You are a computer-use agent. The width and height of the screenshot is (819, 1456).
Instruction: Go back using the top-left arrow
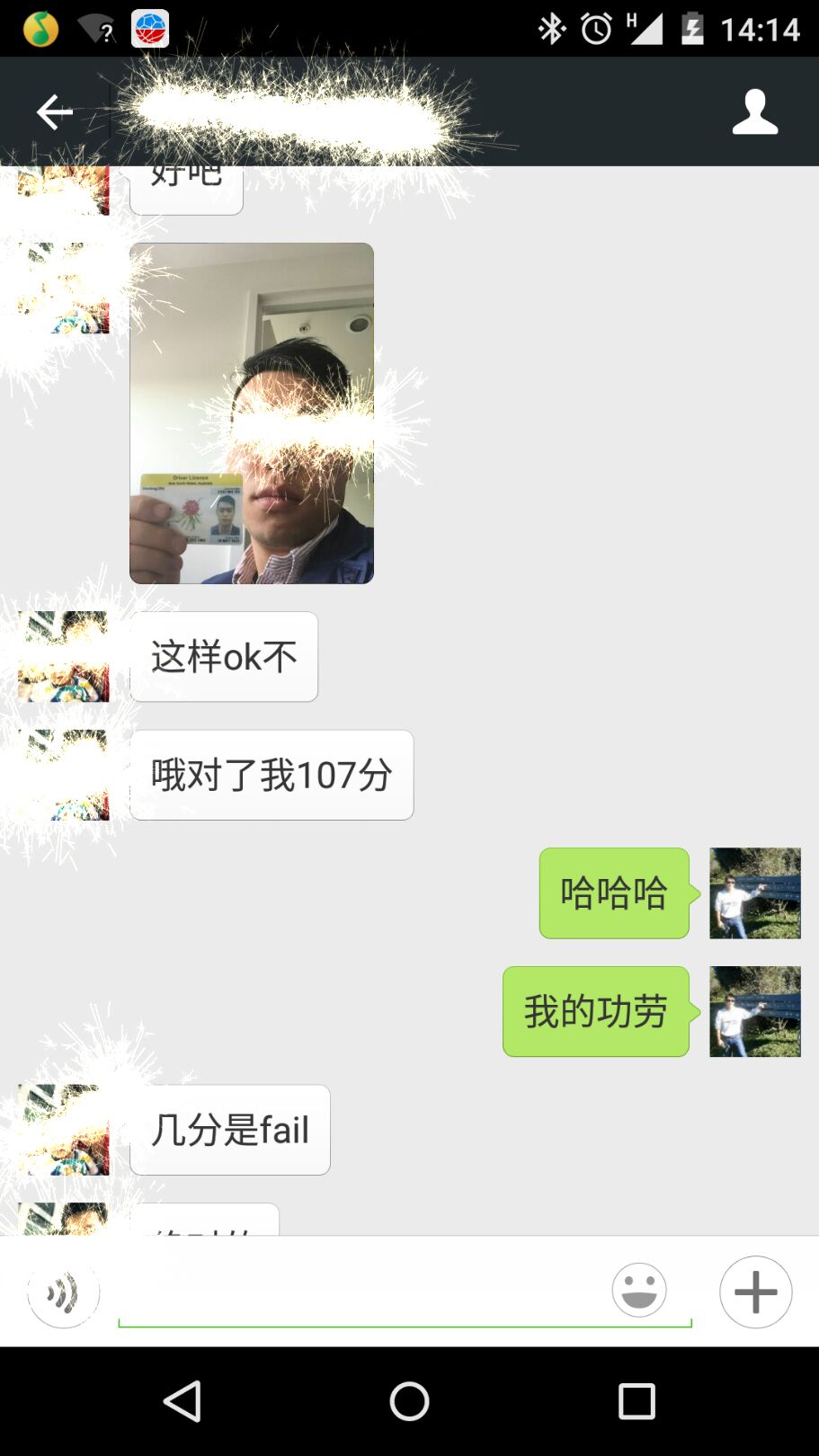[54, 111]
